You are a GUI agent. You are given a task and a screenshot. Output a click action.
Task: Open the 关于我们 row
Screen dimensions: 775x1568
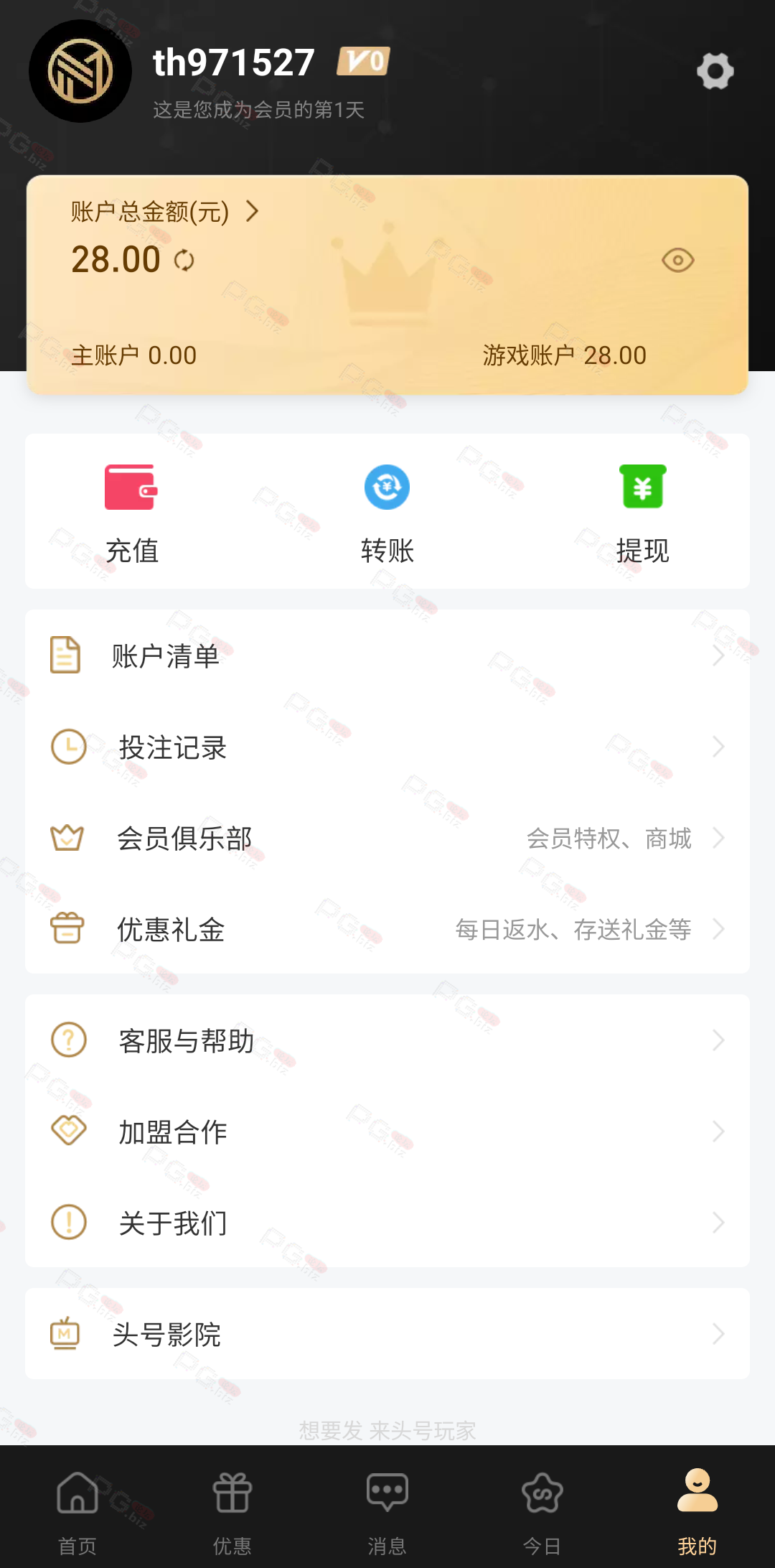pyautogui.click(x=387, y=1223)
